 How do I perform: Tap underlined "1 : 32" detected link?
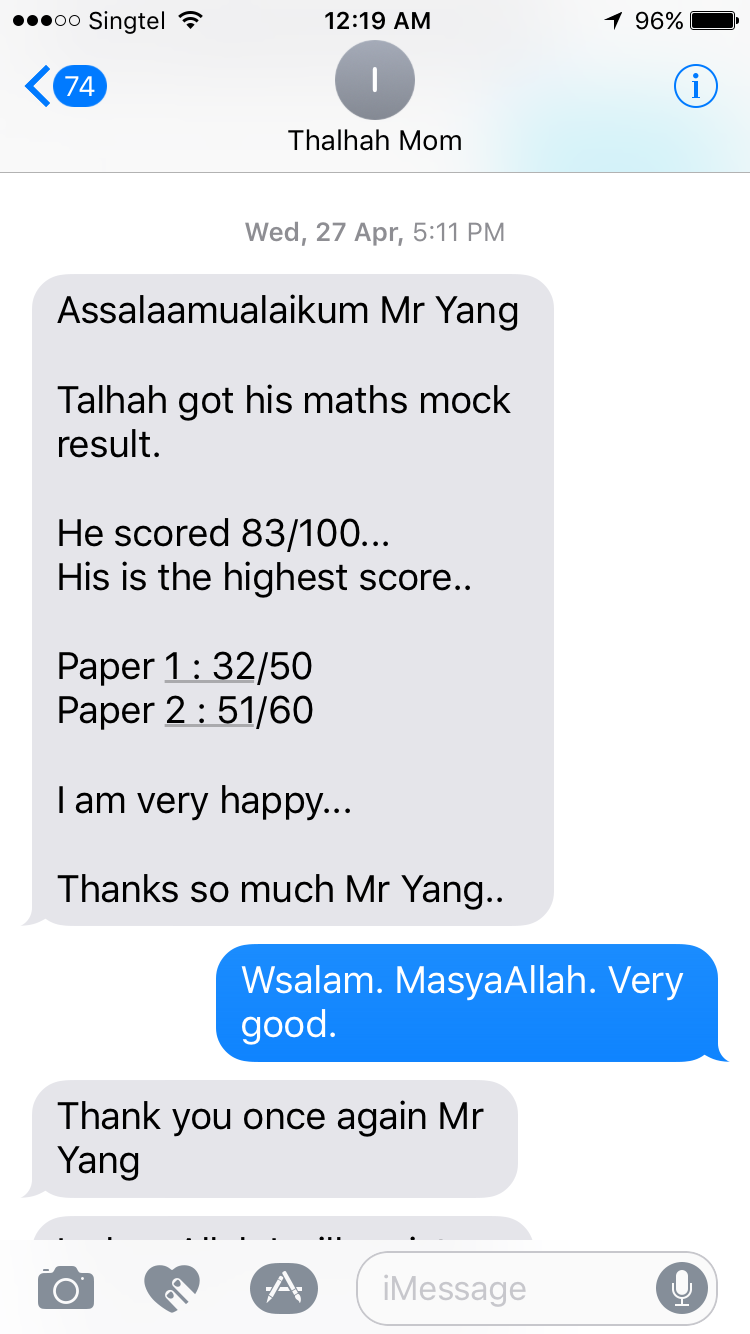[209, 666]
